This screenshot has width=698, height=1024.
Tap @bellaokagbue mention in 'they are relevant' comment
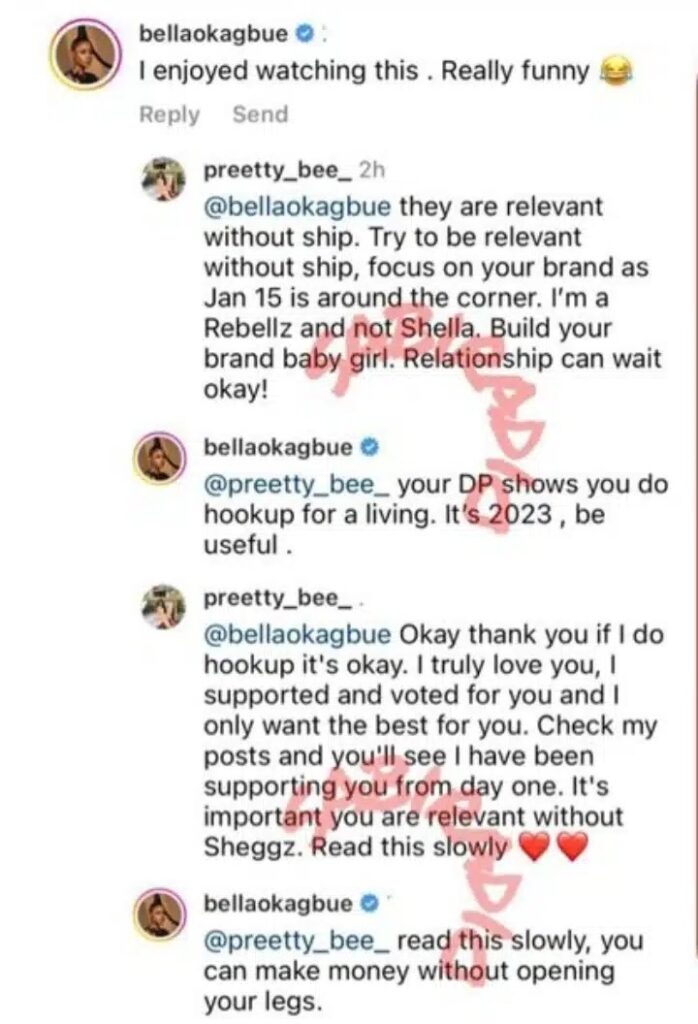[x=299, y=207]
